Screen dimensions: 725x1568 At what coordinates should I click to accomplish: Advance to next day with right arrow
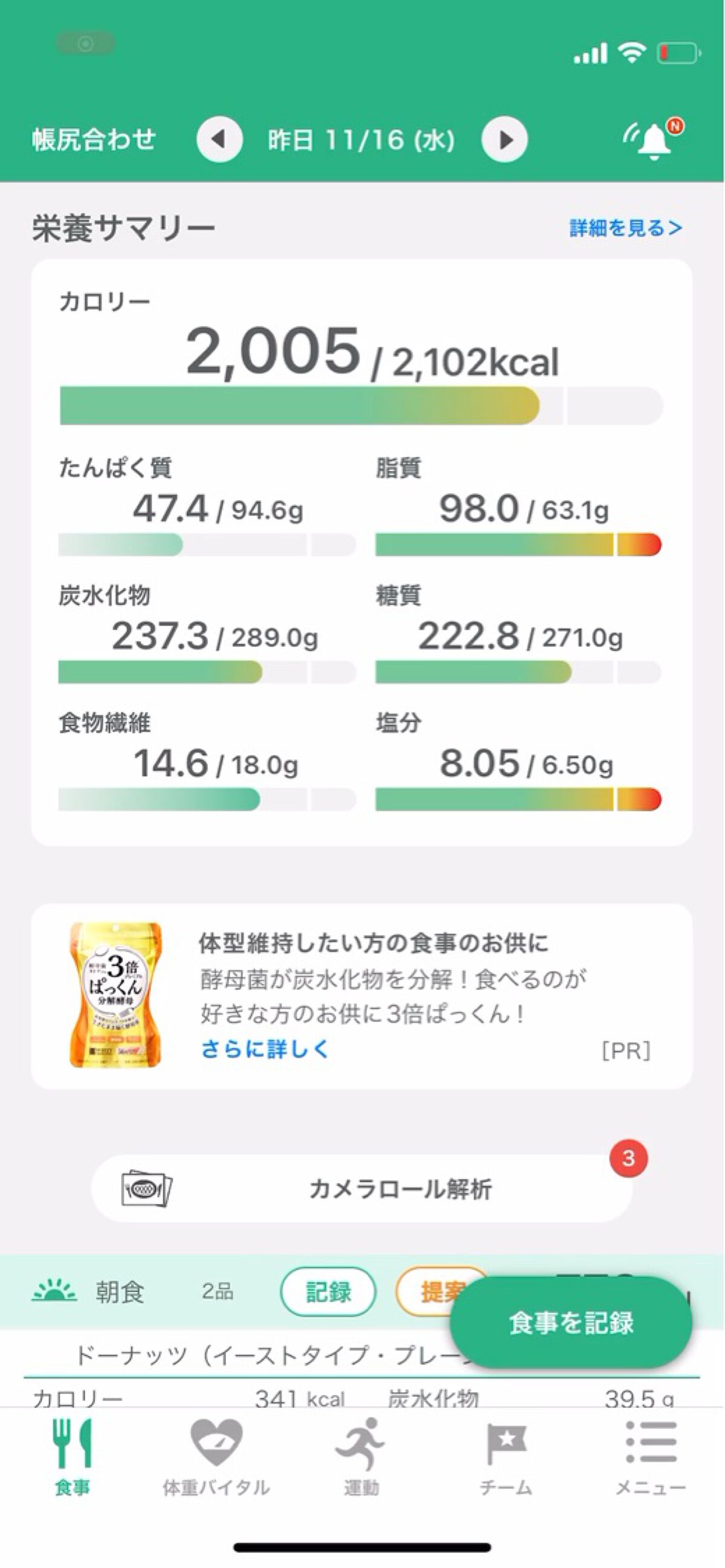coord(505,139)
